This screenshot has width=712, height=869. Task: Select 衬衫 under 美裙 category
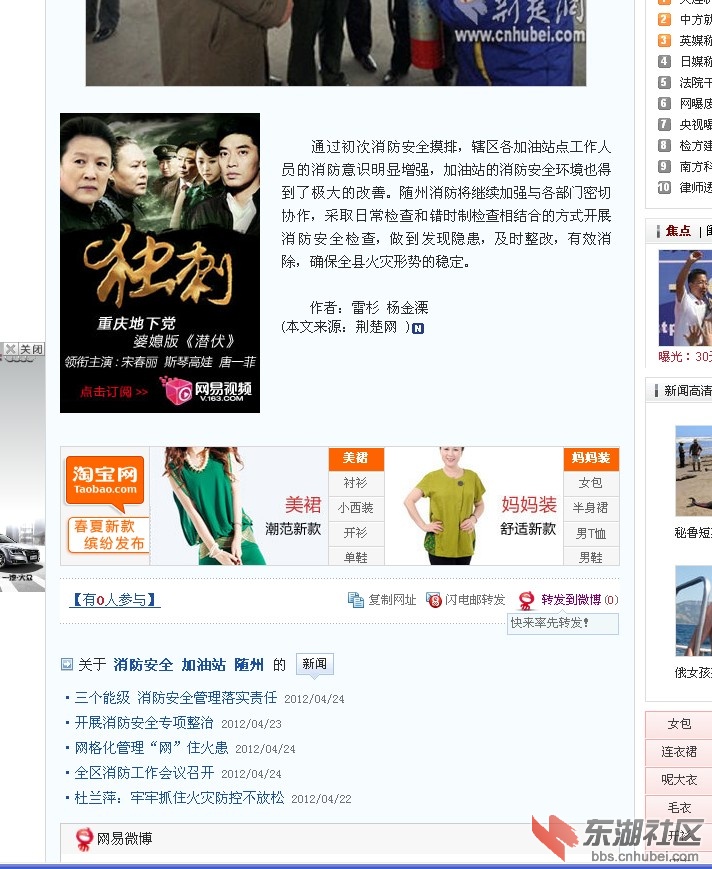click(355, 483)
